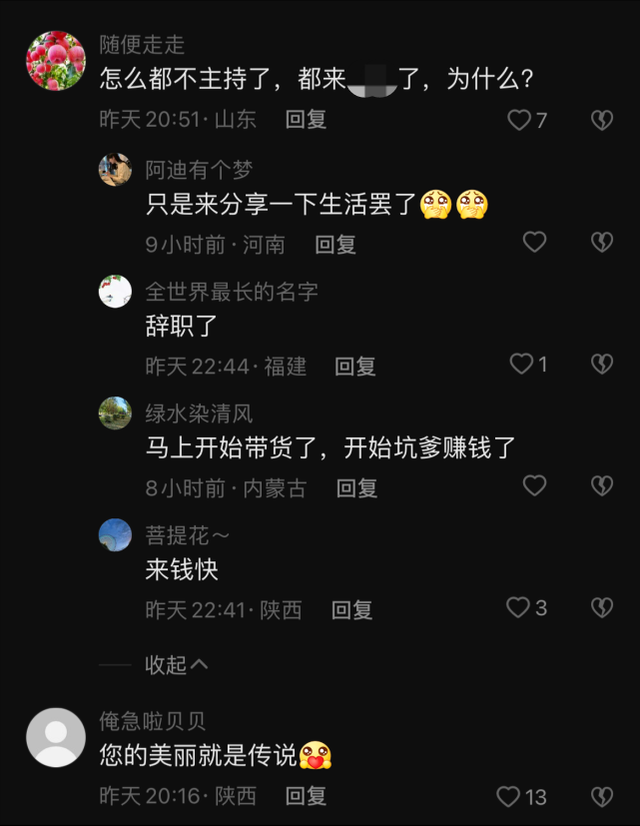
Task: Dislike 全世界最长的名字's reply
Action: pos(601,364)
